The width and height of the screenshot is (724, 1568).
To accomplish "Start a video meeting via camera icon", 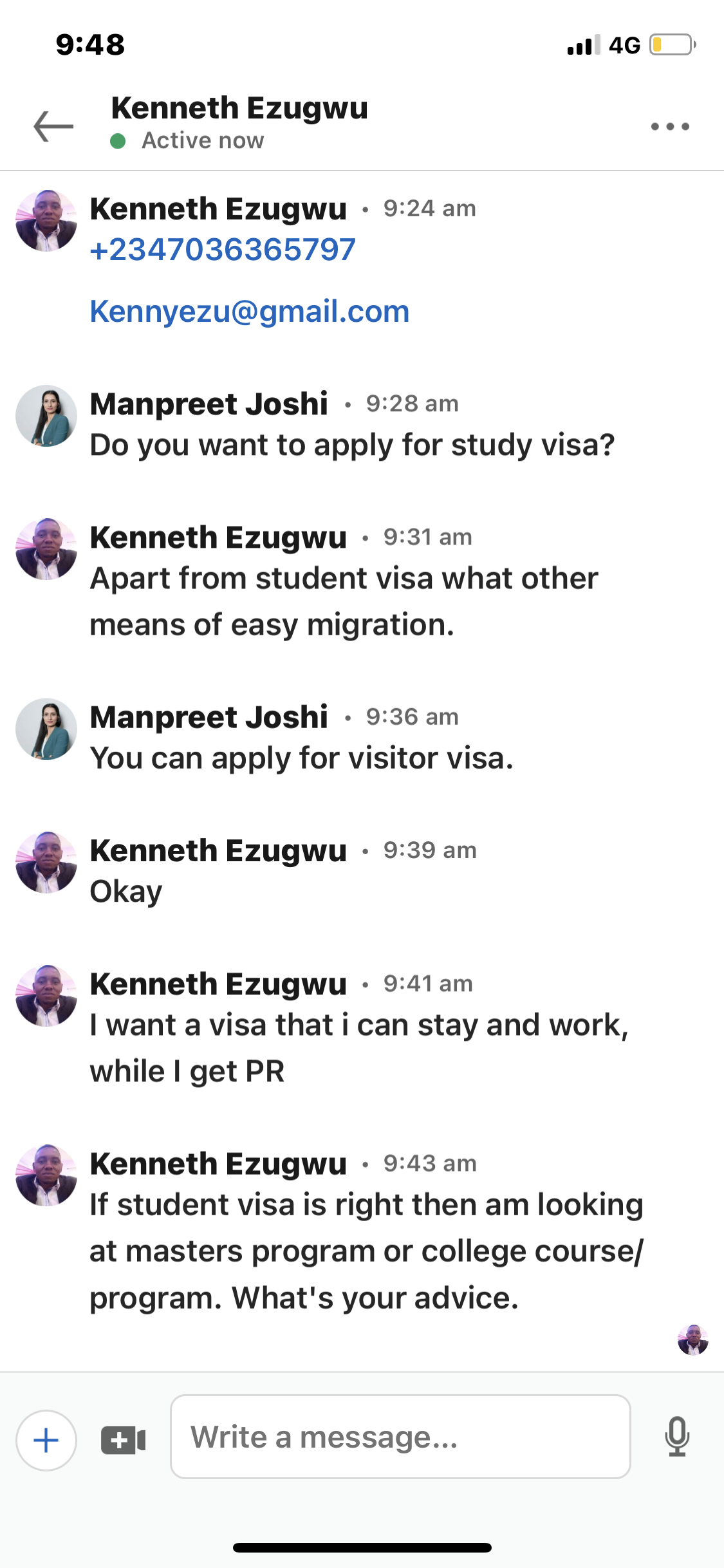I will coord(124,1440).
